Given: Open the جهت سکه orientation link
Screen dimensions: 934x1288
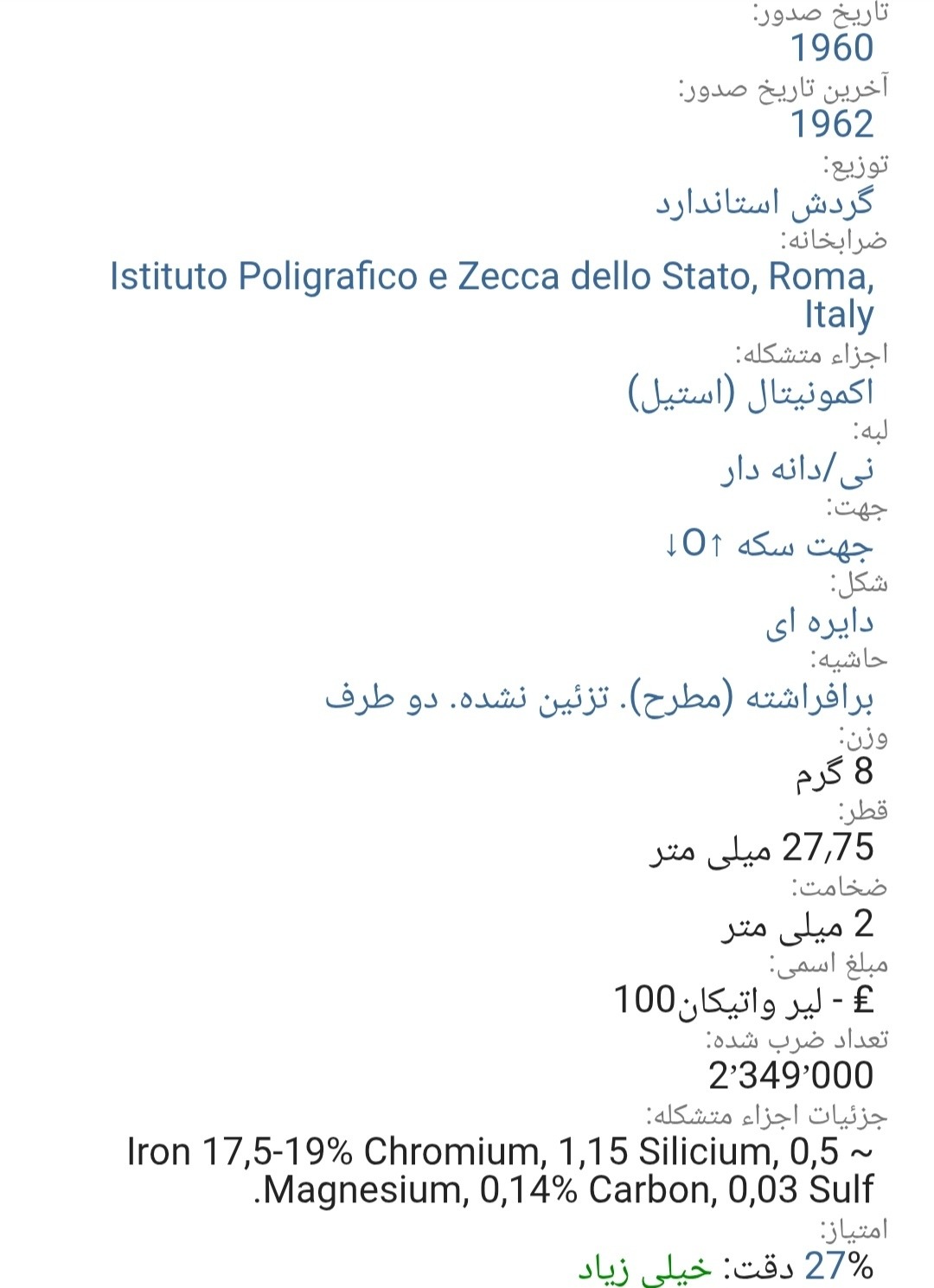Looking at the screenshot, I should tap(768, 545).
